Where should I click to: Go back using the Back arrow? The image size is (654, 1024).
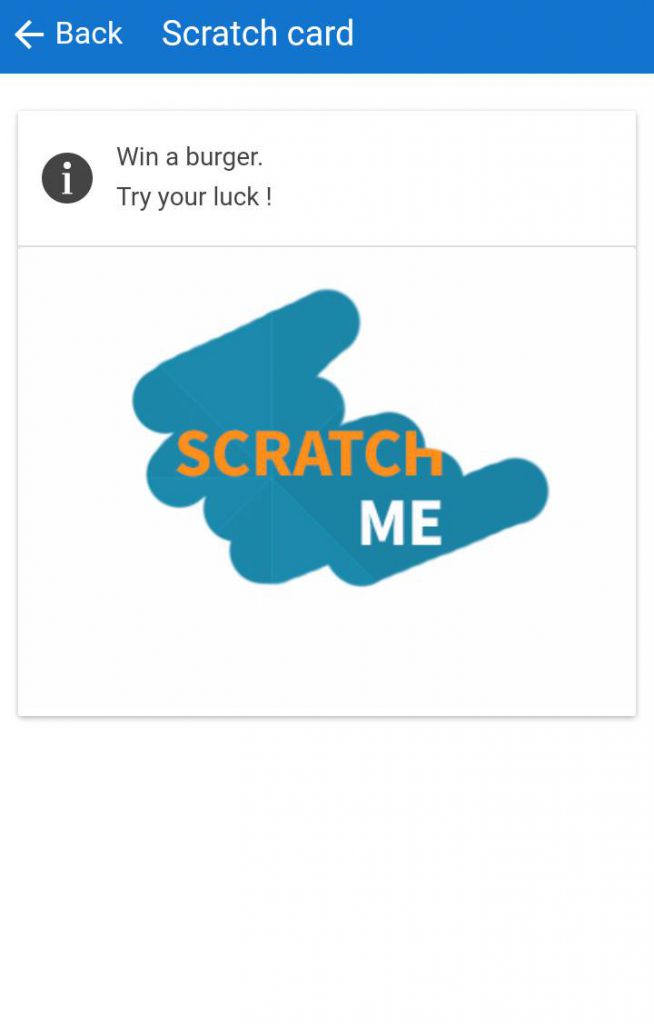pyautogui.click(x=30, y=35)
